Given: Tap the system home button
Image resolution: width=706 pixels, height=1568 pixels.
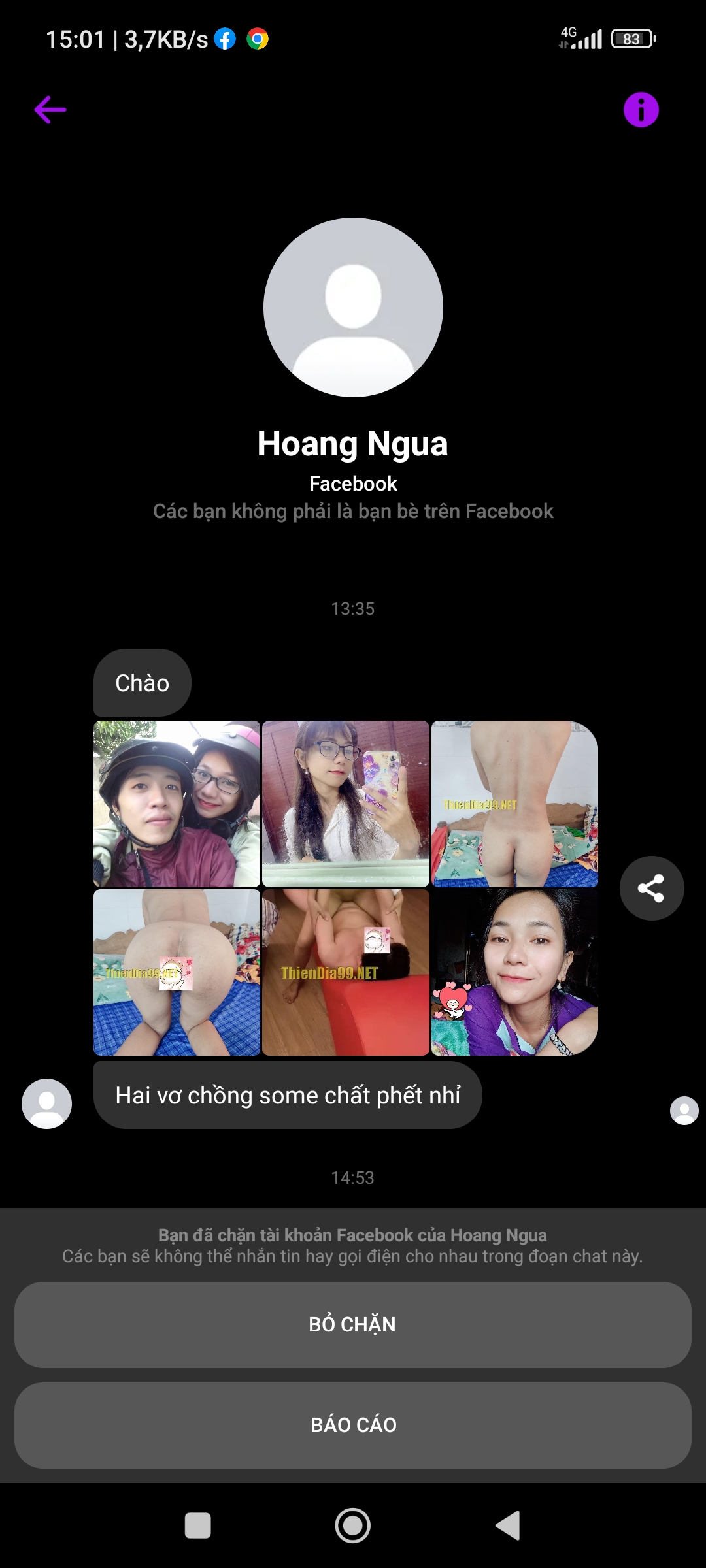Looking at the screenshot, I should [352, 1526].
